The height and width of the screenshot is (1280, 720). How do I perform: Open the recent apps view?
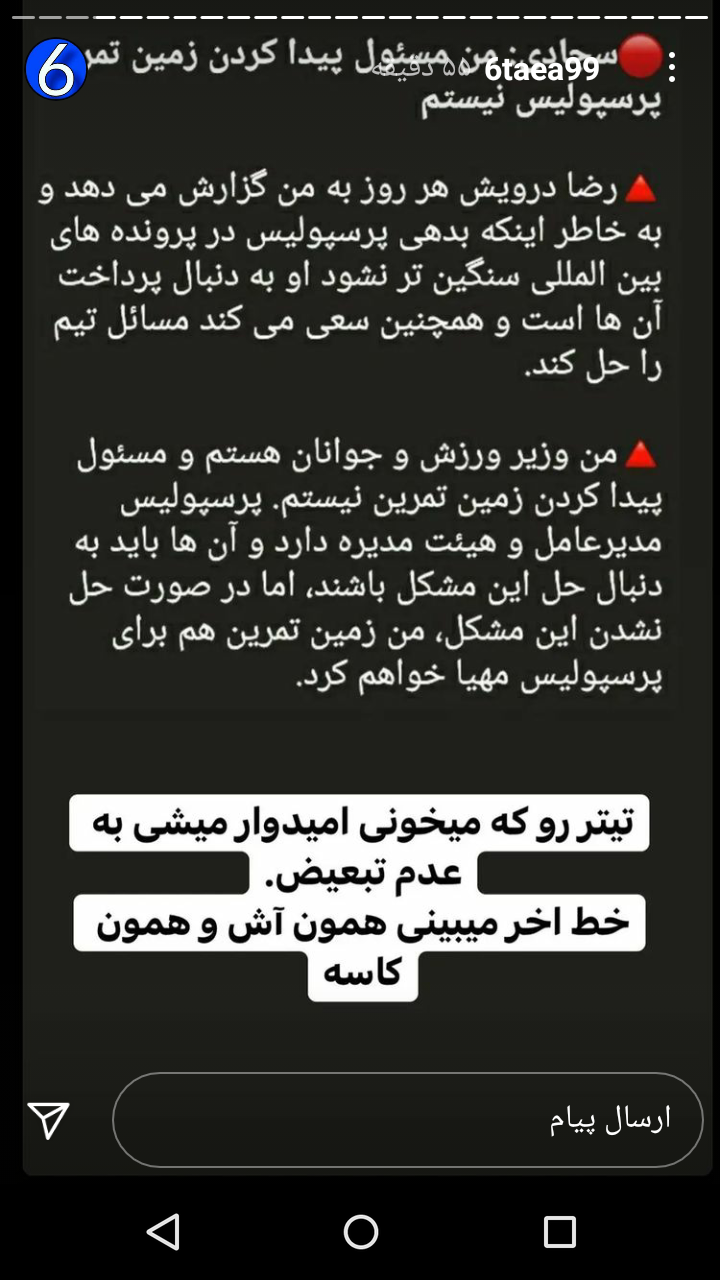coord(559,1232)
